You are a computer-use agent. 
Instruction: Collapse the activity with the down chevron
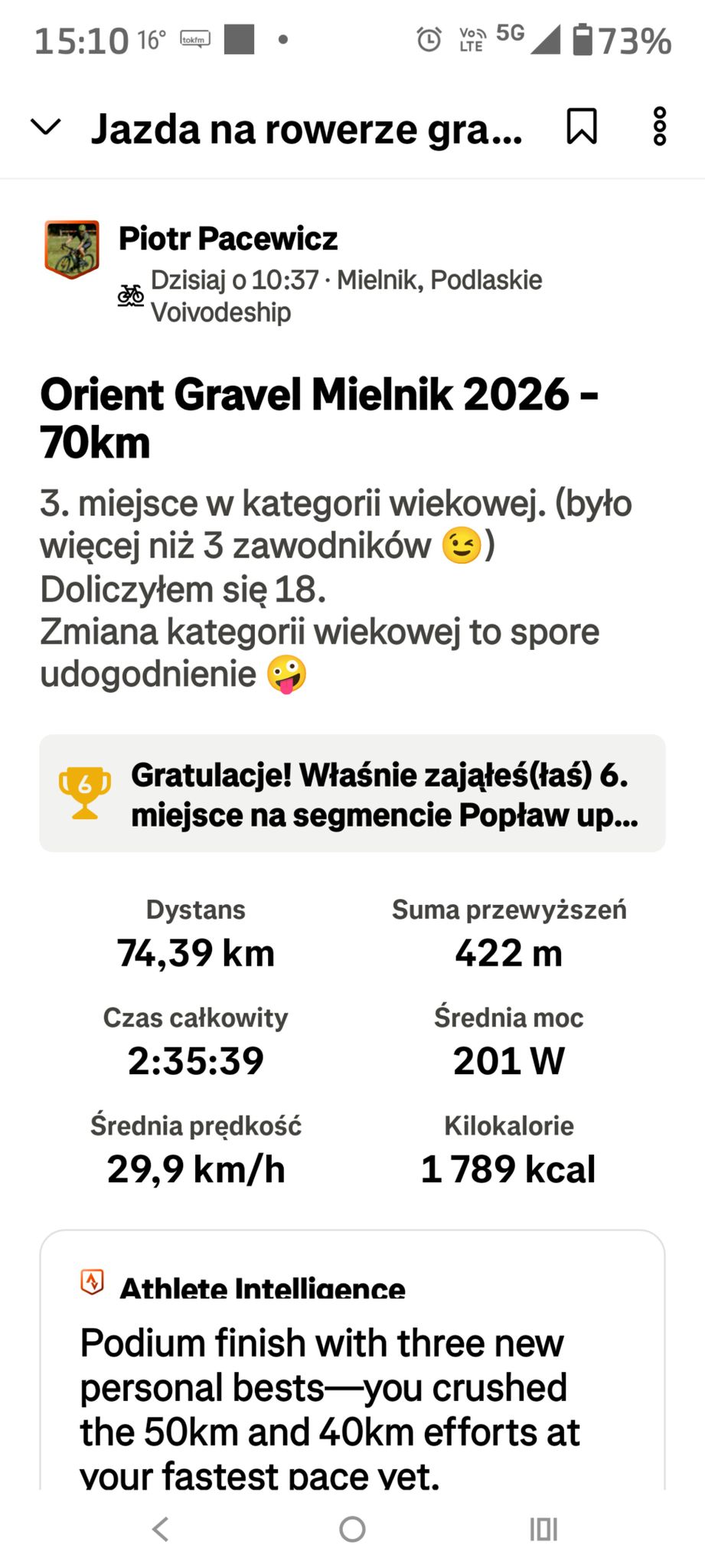coord(46,127)
